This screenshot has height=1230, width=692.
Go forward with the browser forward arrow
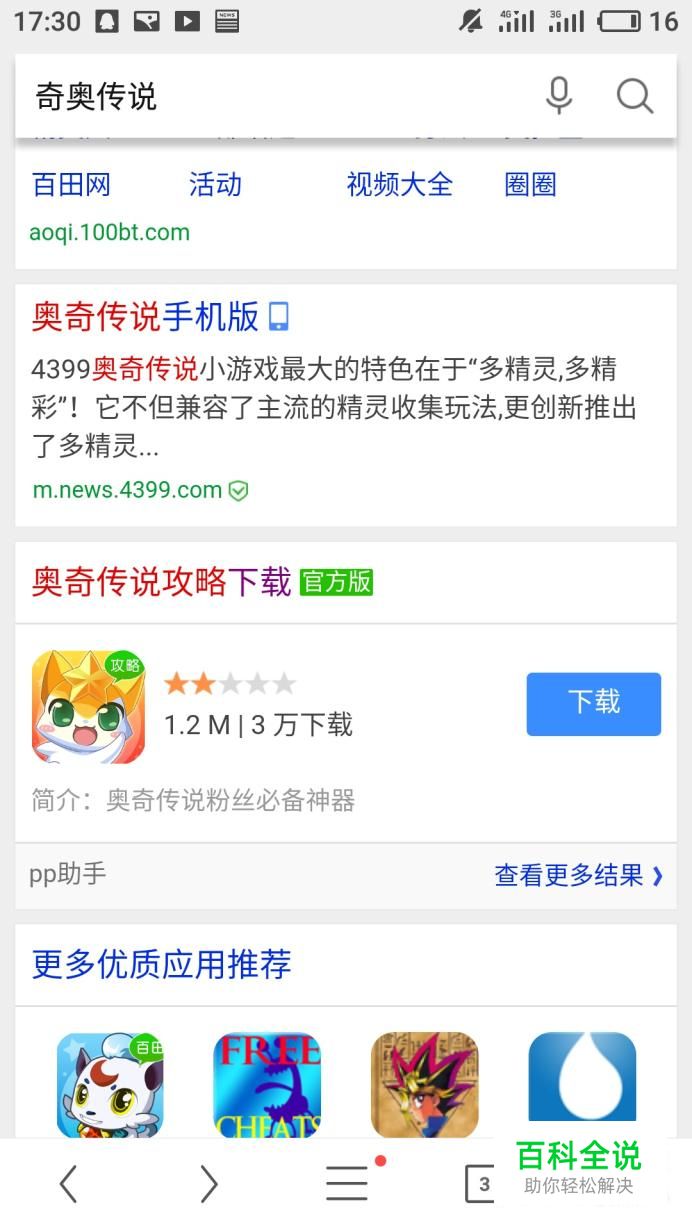[208, 1184]
